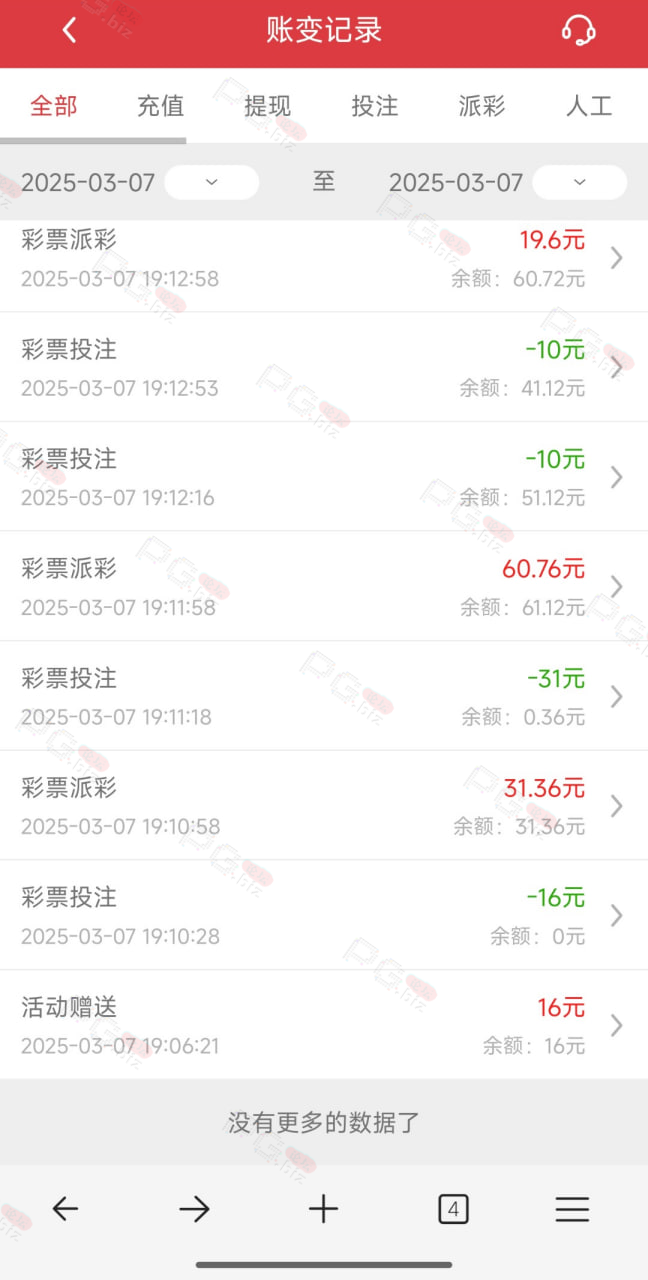Switch to the 提现 tab
Screen dimensions: 648x1280
(x=268, y=106)
